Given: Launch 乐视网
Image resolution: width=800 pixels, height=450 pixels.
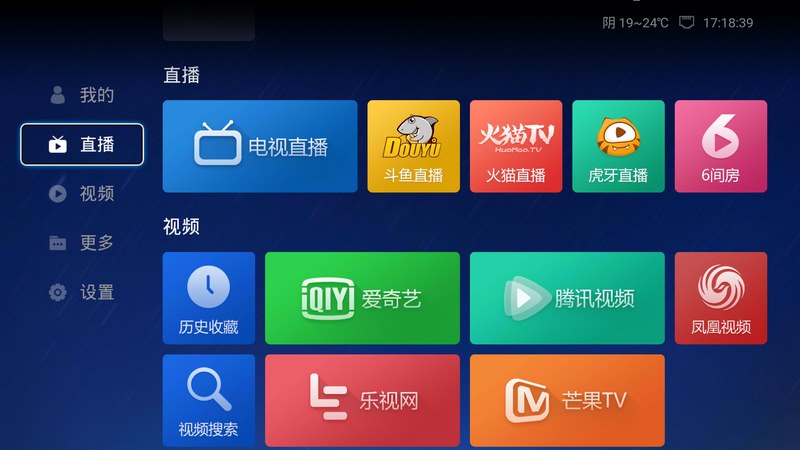Looking at the screenshot, I should 362,400.
